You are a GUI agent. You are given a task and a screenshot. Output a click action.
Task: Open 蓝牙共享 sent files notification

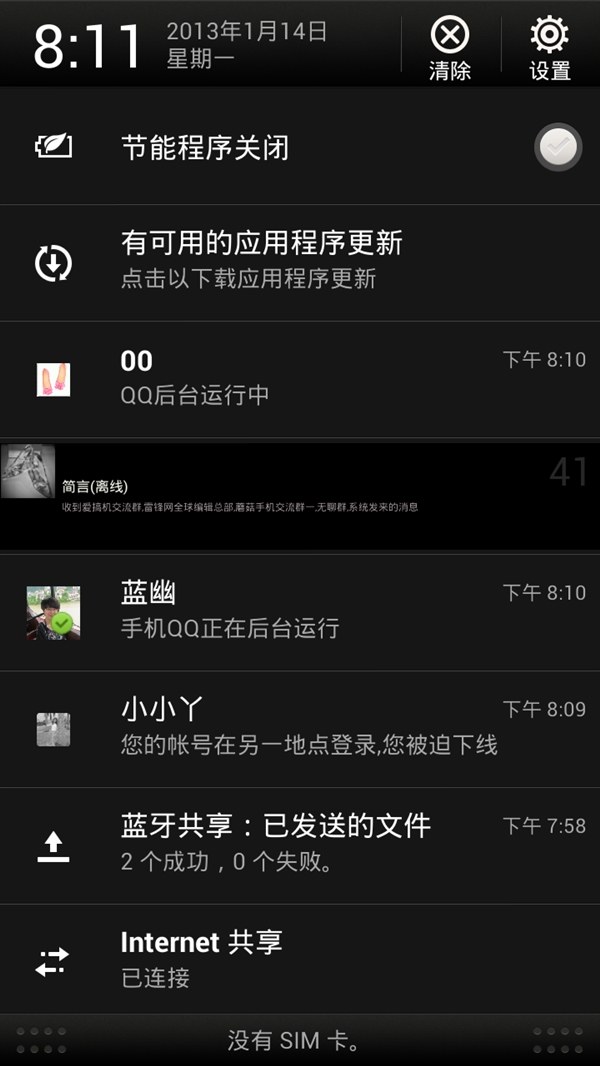300,843
